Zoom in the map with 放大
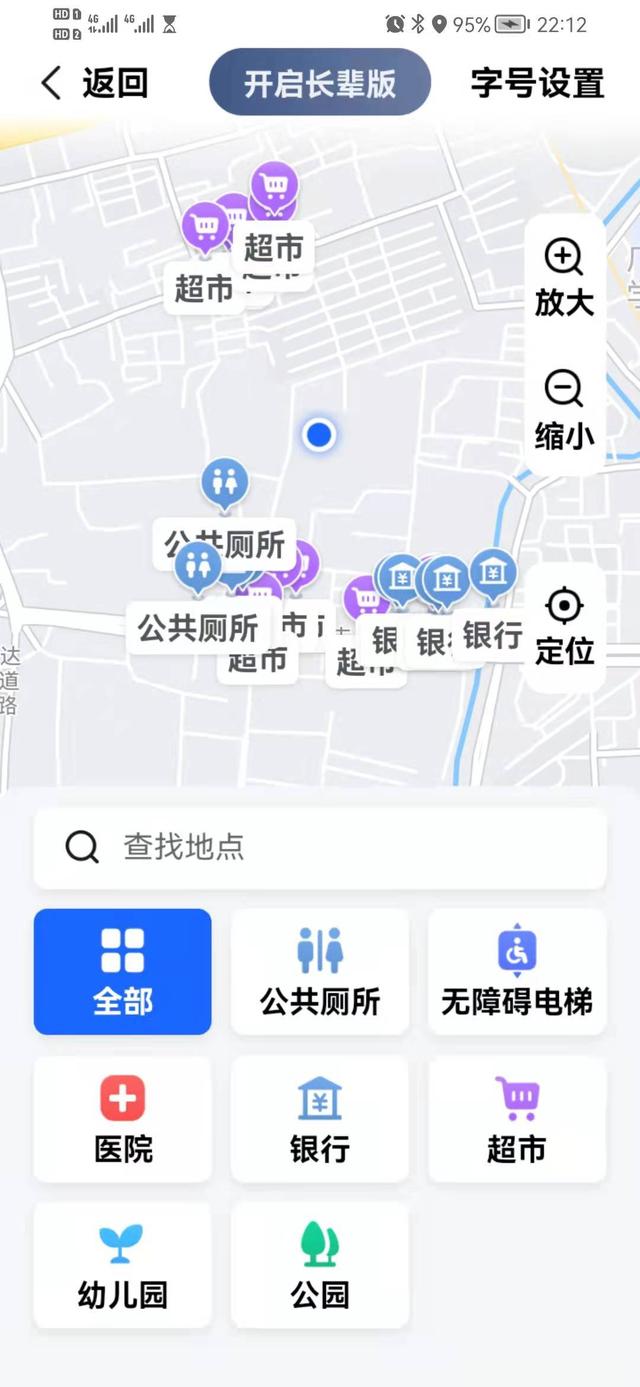This screenshot has height=1387, width=640. [x=564, y=279]
